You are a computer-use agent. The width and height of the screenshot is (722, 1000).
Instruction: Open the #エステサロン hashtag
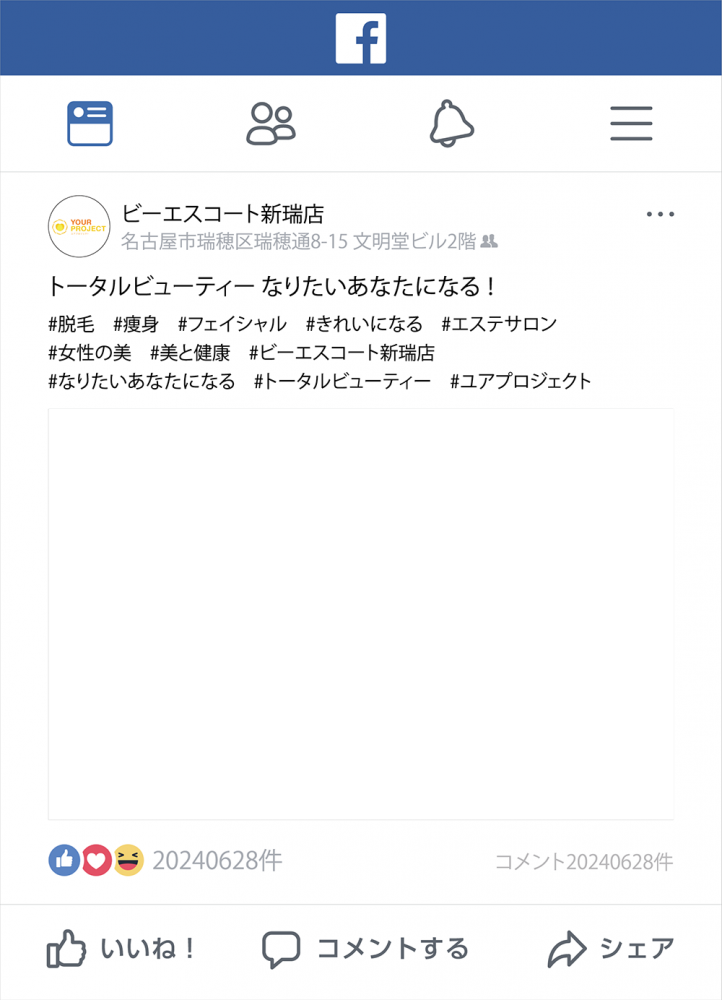[x=498, y=324]
